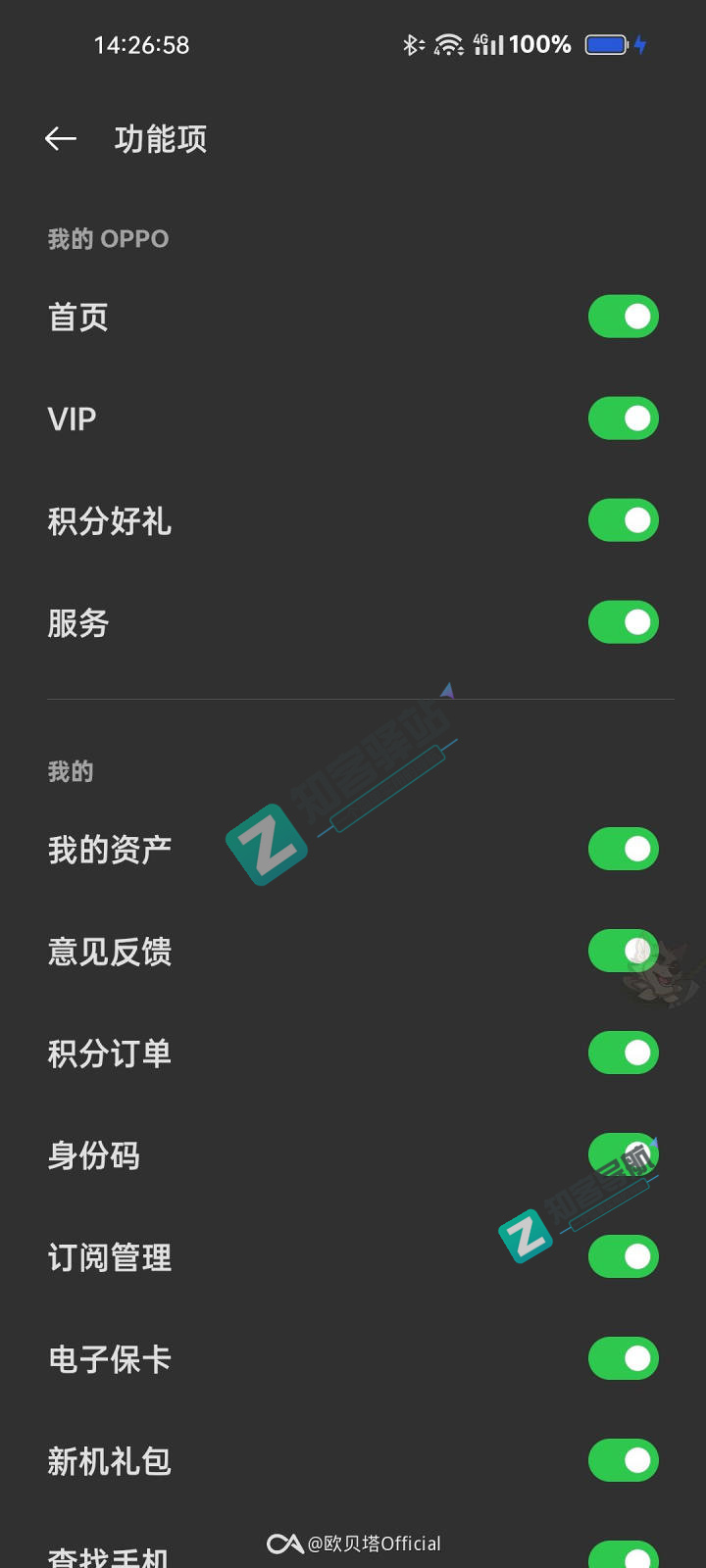The image size is (706, 1568).
Task: Toggle the 意见反馈 switch
Action: [x=623, y=951]
